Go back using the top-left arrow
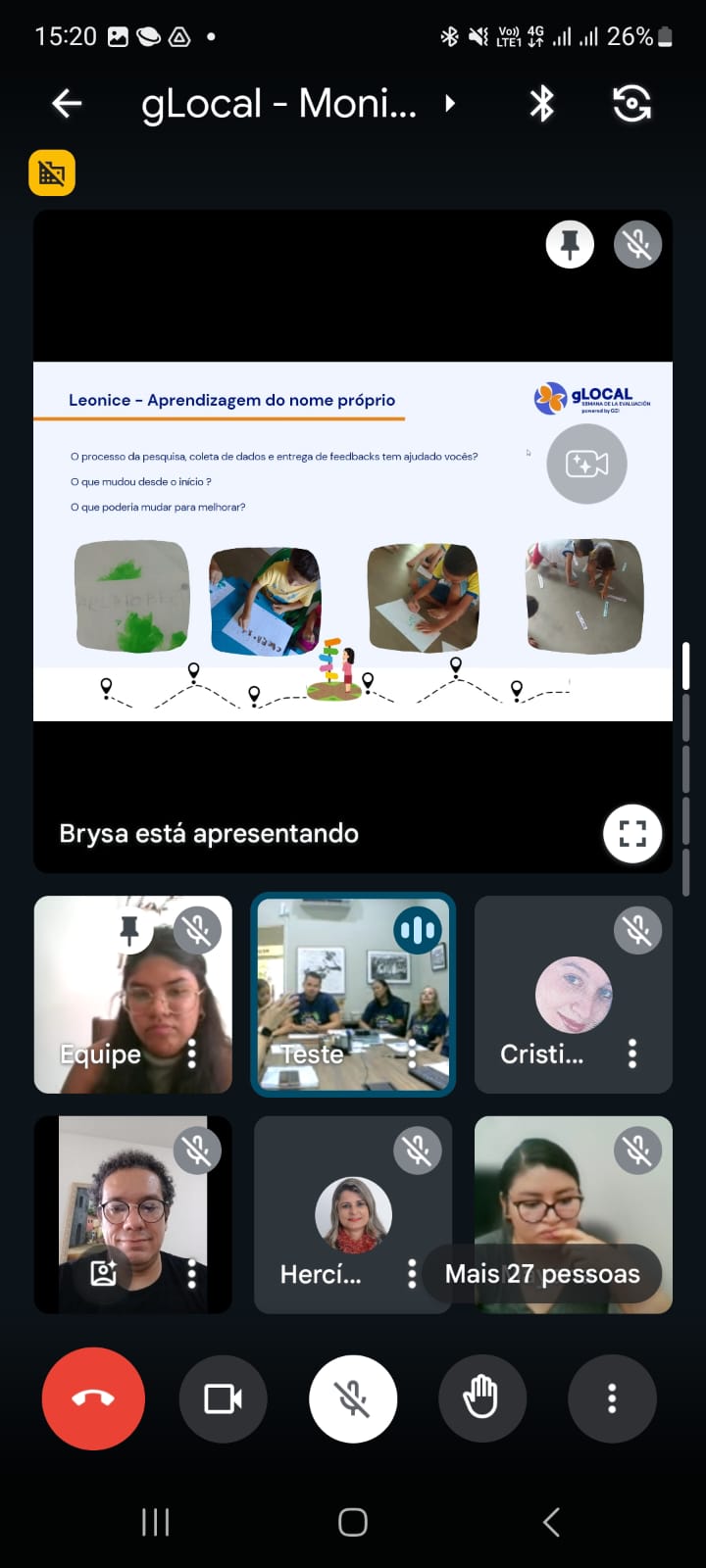Screen dimensions: 706x1568 pyautogui.click(x=67, y=103)
